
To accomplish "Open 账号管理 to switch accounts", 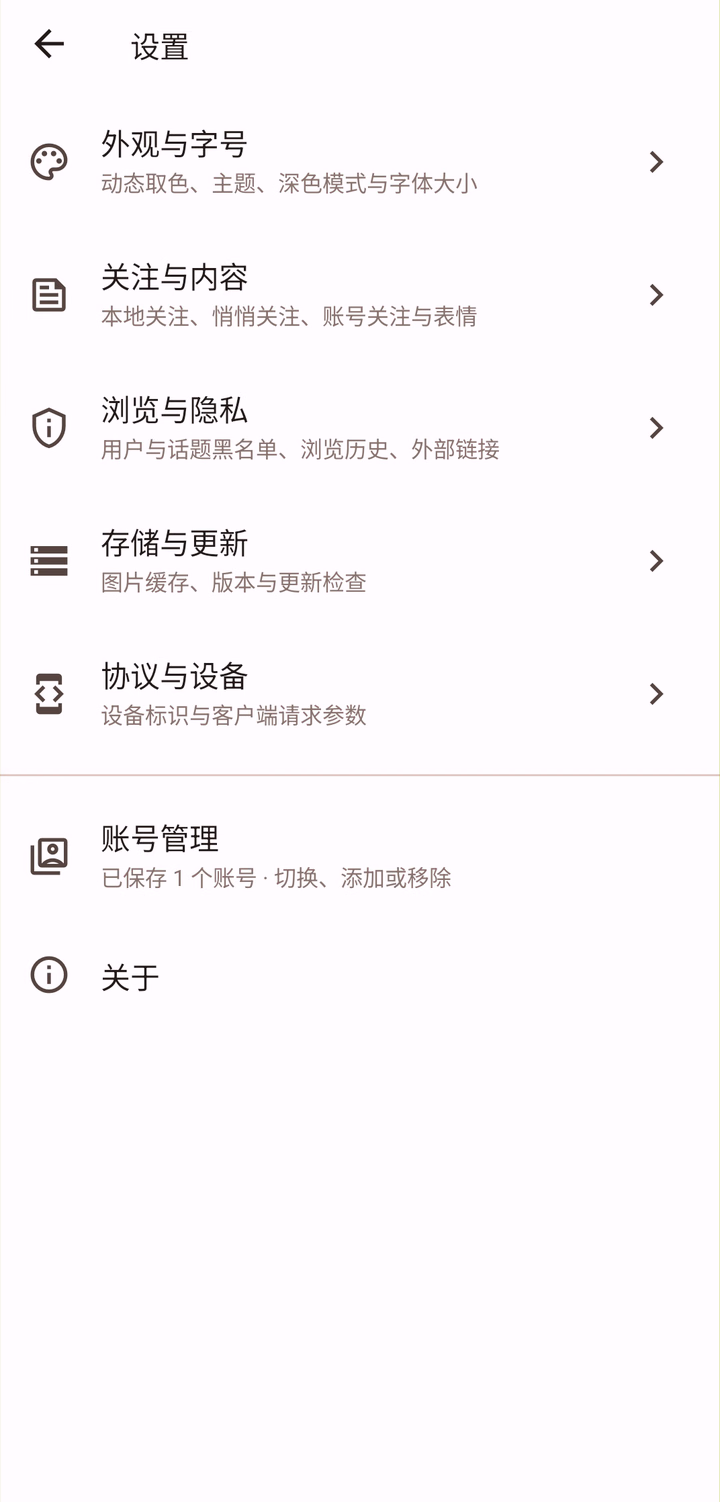I will [360, 856].
